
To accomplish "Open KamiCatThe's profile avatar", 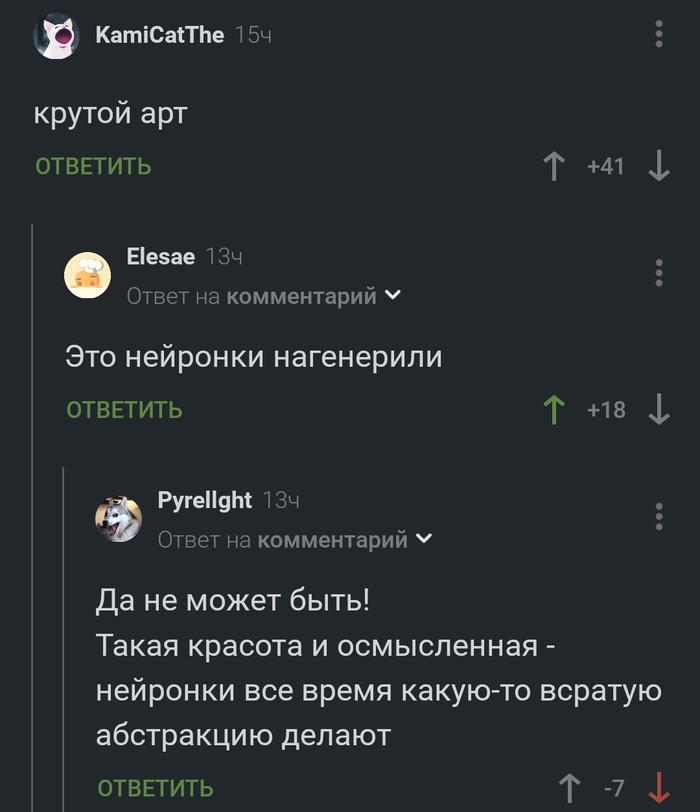I will point(56,37).
